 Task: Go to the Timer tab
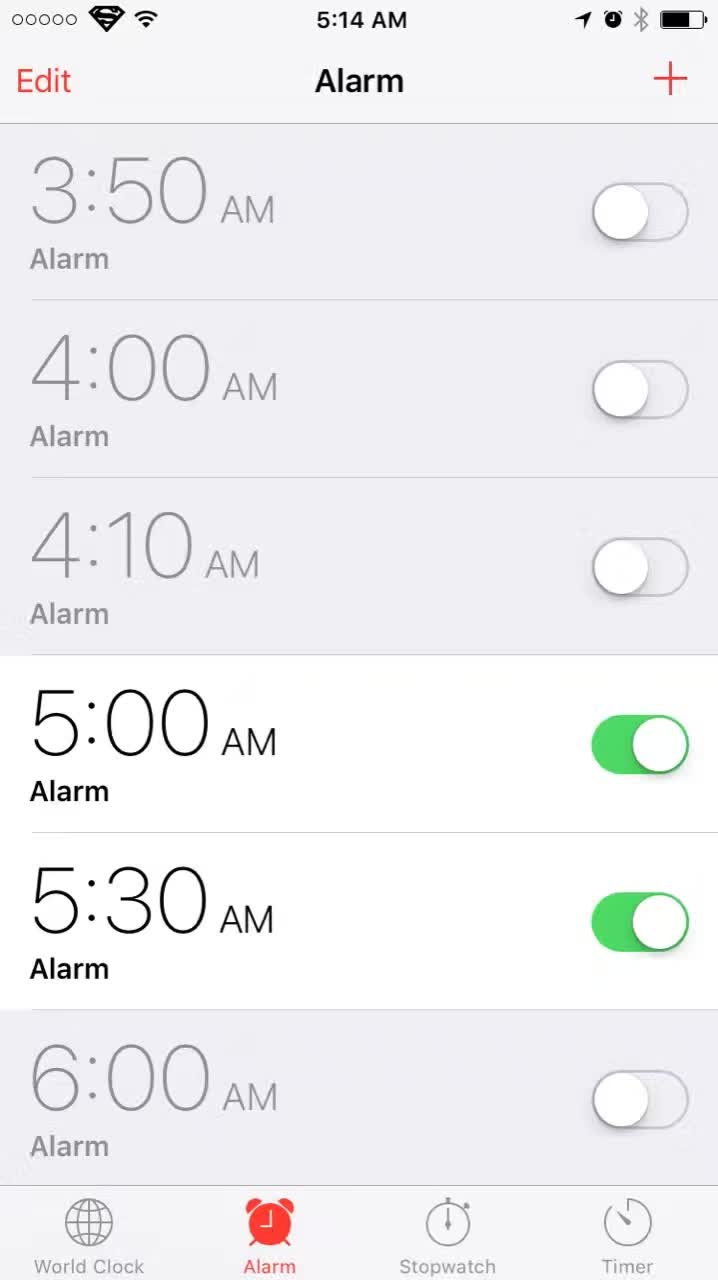(627, 1235)
